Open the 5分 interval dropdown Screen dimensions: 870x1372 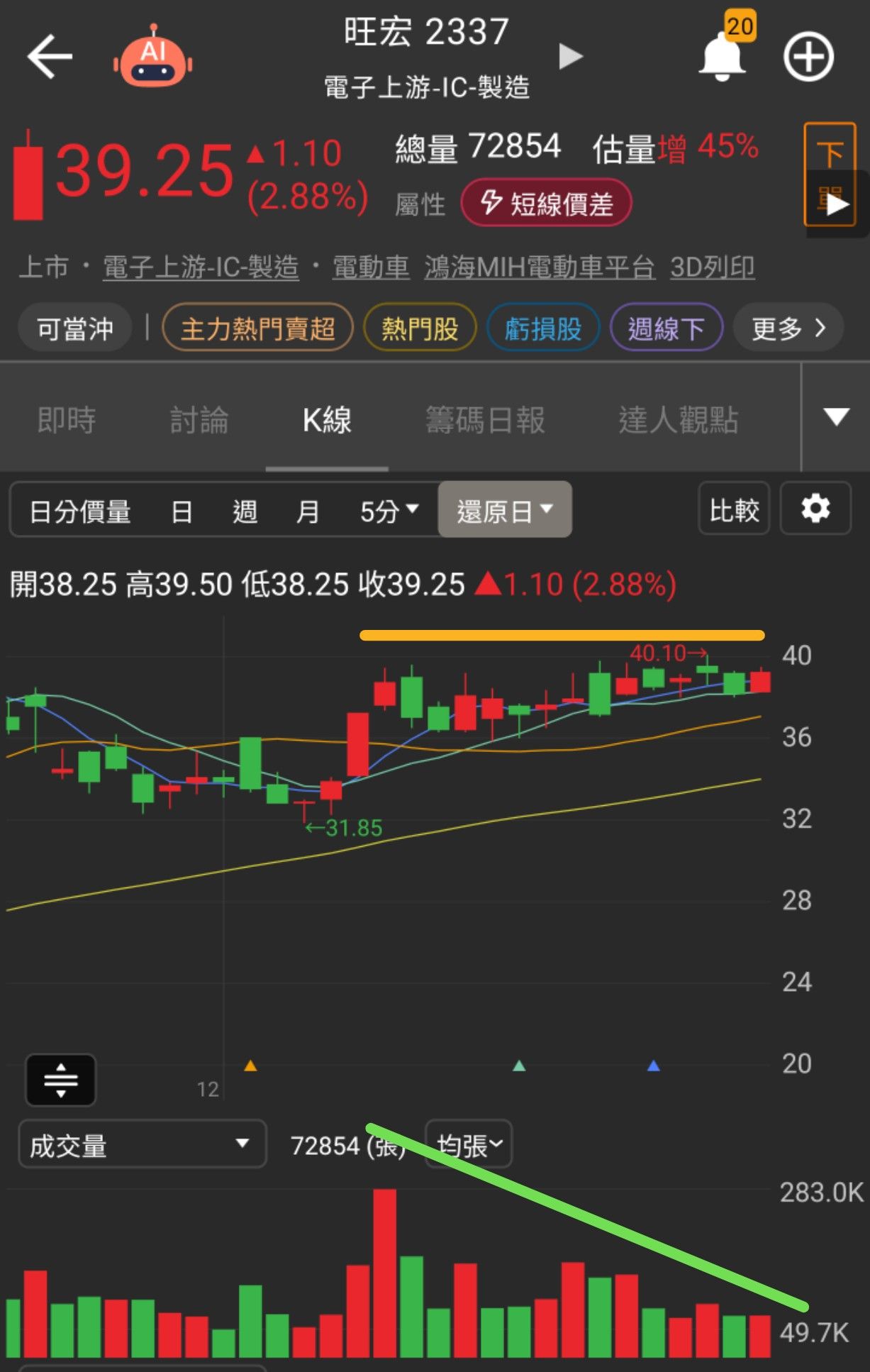click(x=389, y=511)
